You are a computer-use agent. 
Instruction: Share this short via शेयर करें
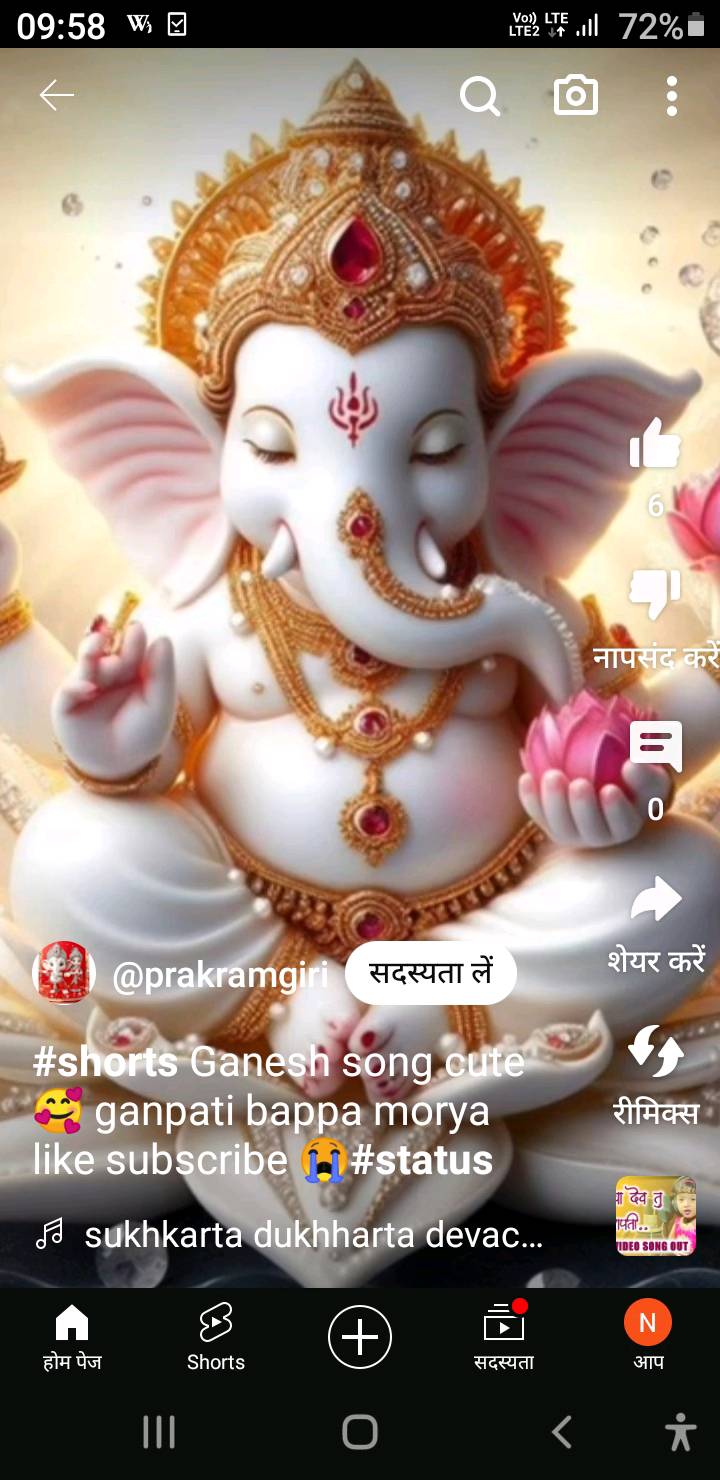click(x=655, y=900)
